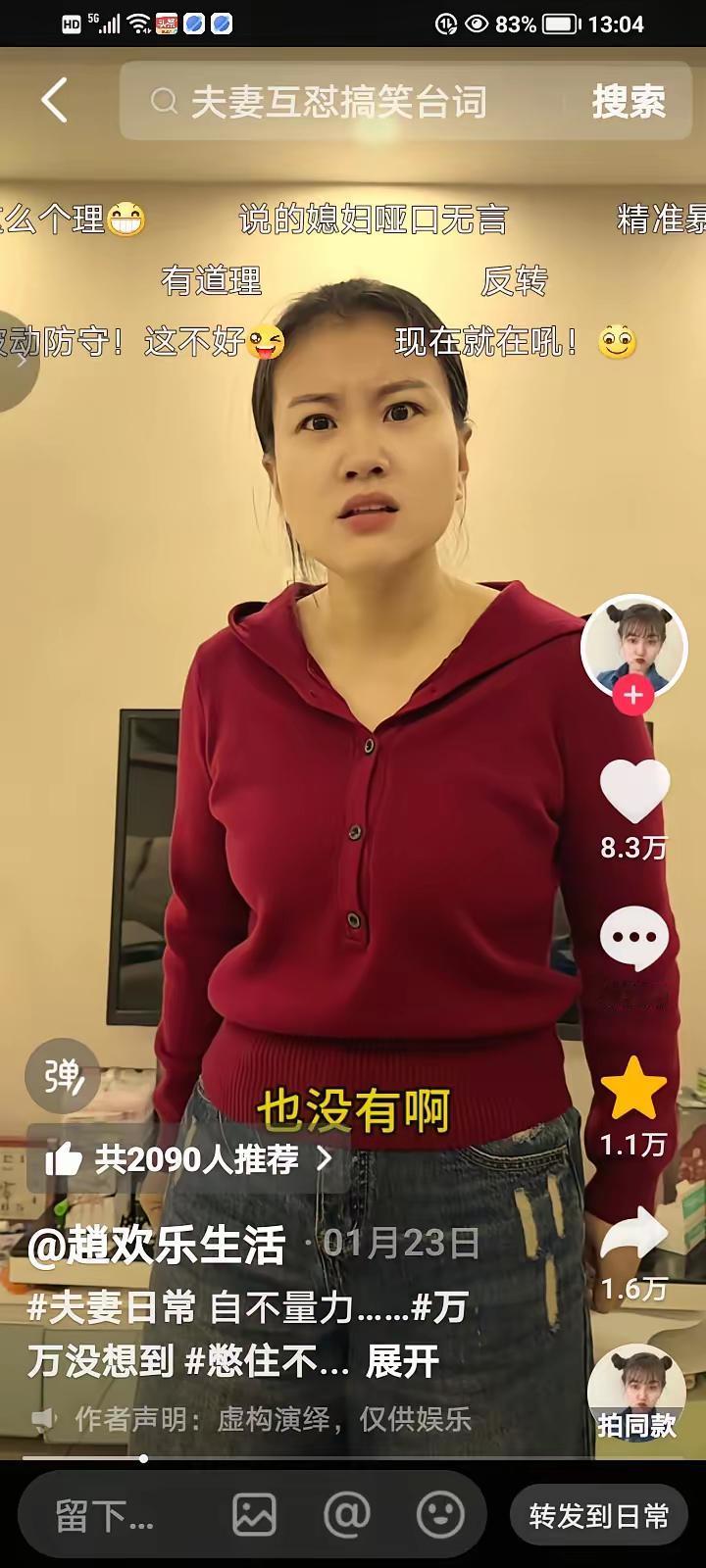Go back with the arrow at top left

(x=56, y=101)
